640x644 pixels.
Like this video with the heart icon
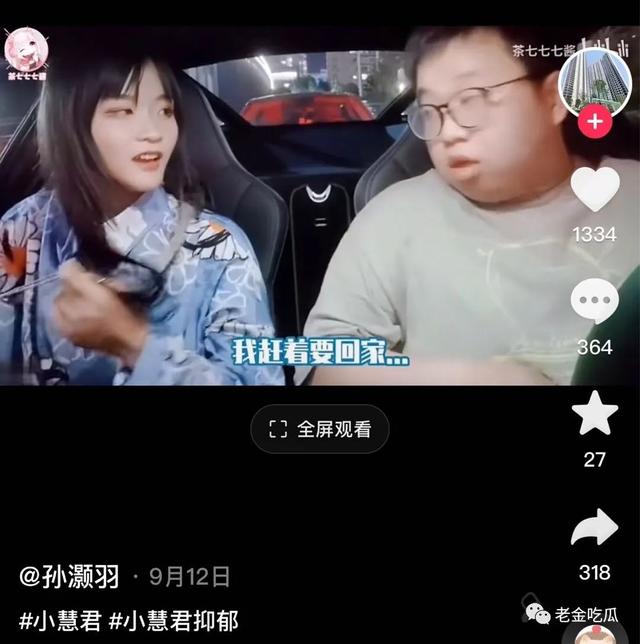[x=595, y=189]
